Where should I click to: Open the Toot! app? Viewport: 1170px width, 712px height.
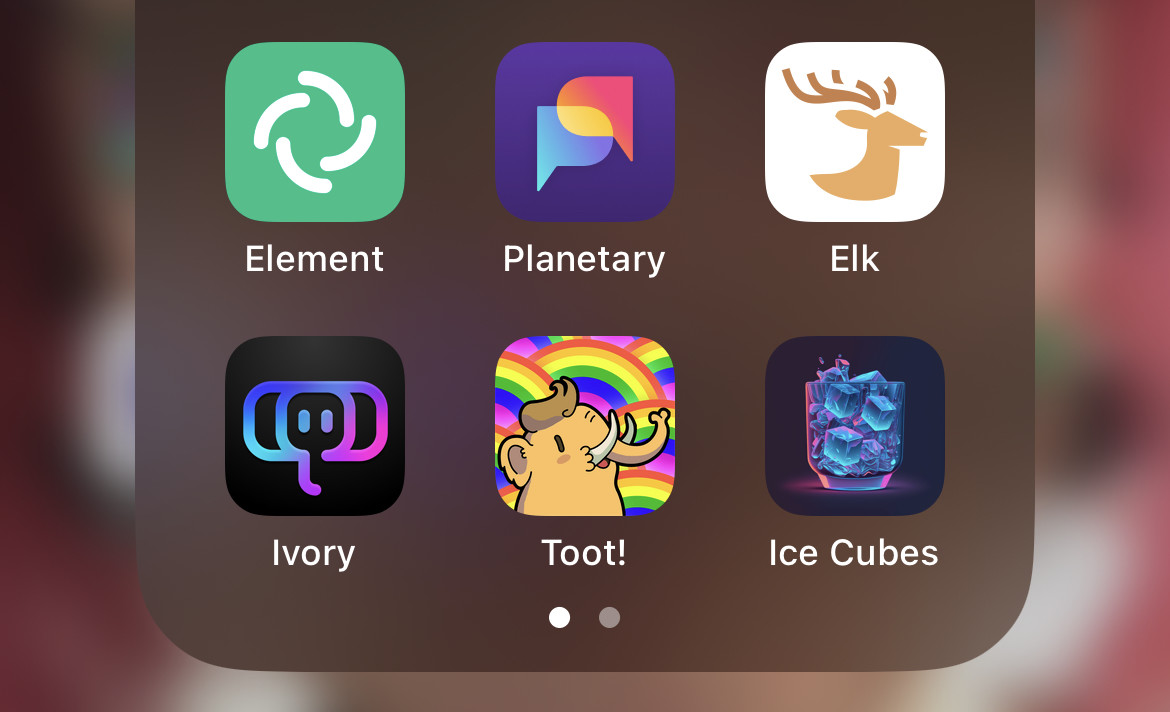(585, 426)
